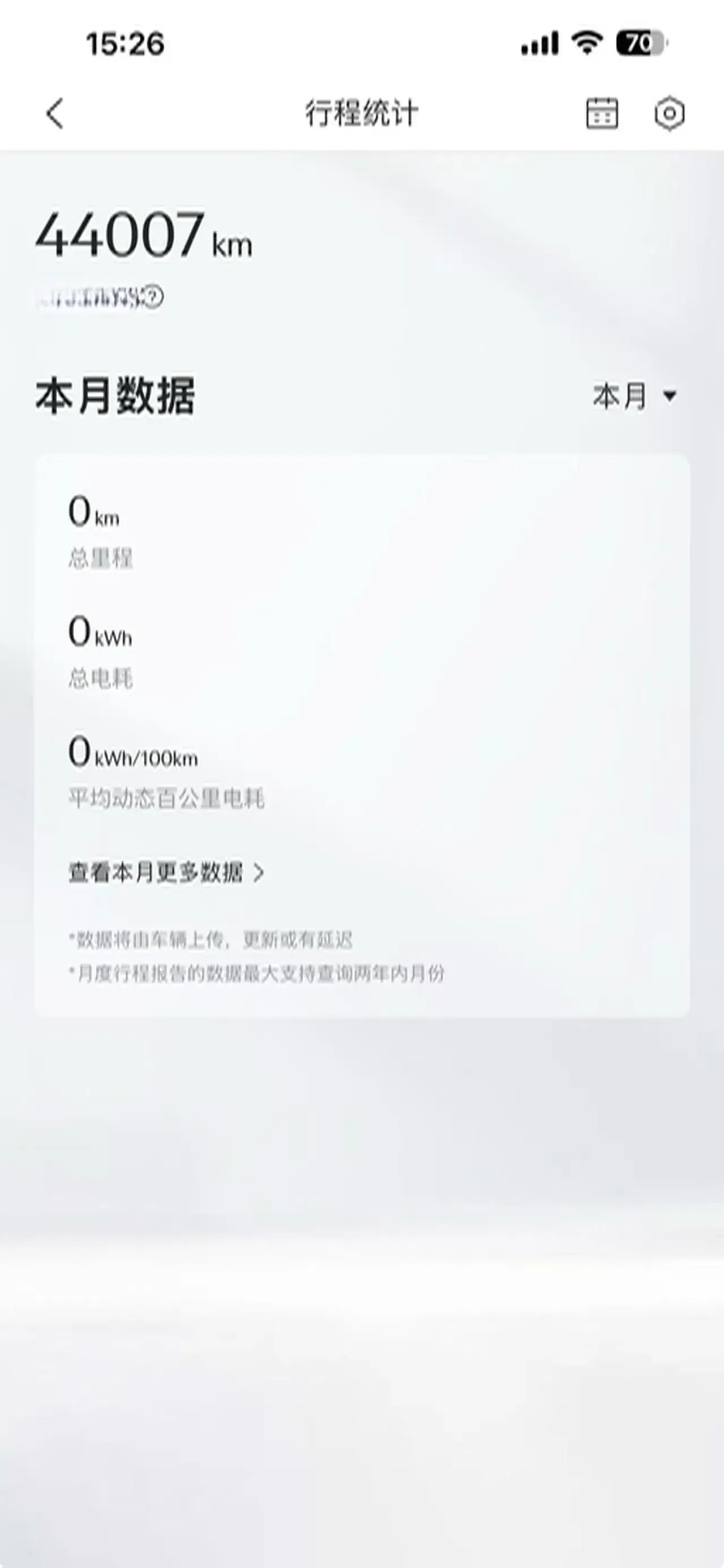This screenshot has width=724, height=1568.
Task: Tap the question mark help icon under 44007 km
Action: pos(154,297)
